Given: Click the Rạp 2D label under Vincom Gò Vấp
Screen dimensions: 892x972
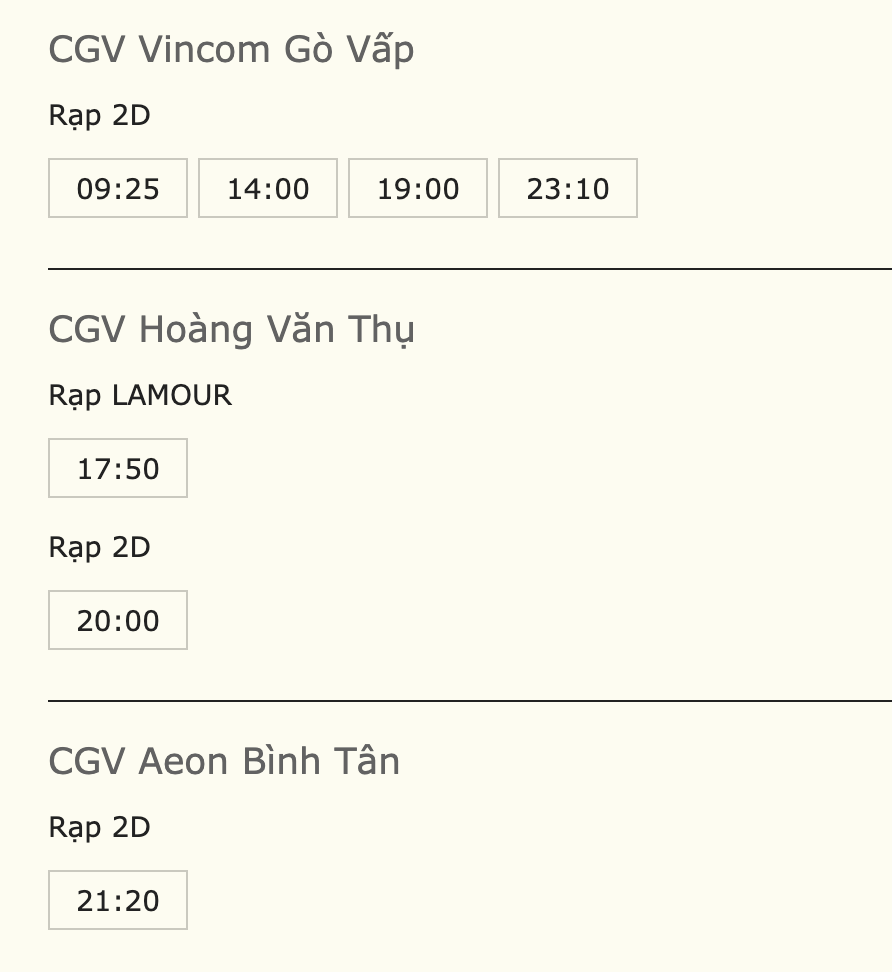Looking at the screenshot, I should point(99,116).
